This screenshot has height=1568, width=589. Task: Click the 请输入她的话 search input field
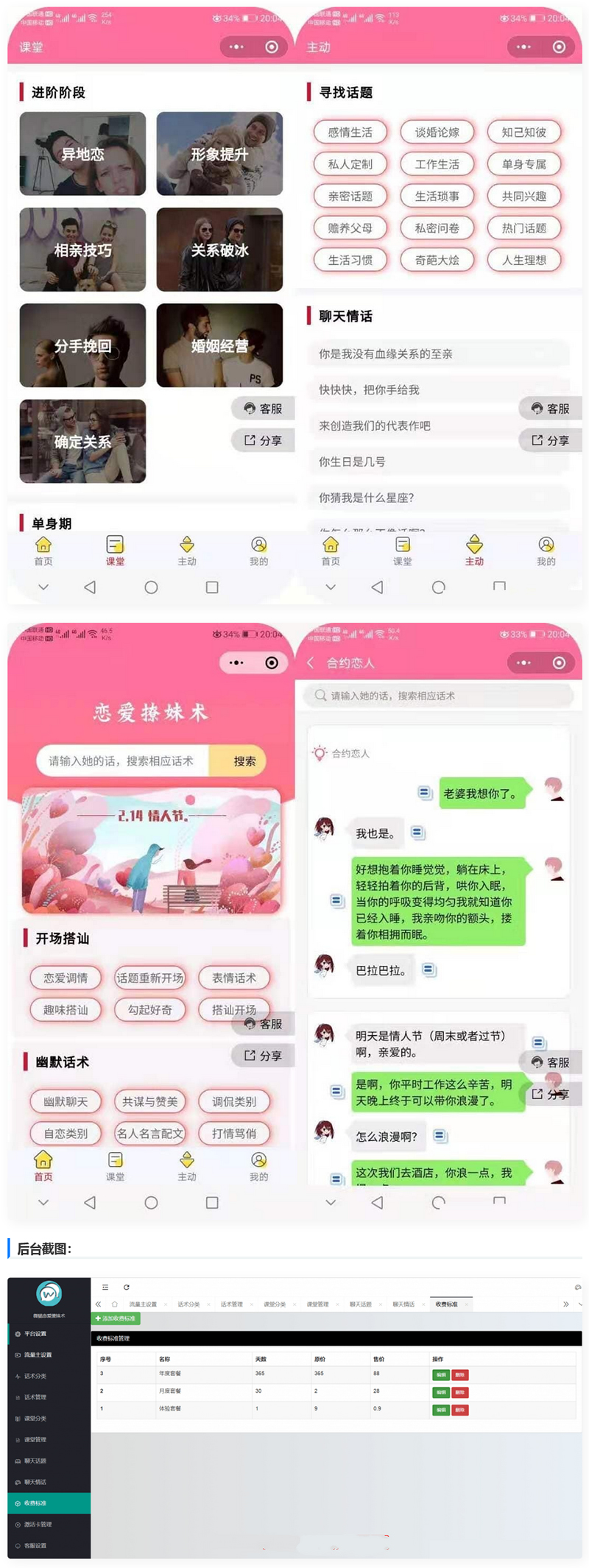tap(121, 760)
